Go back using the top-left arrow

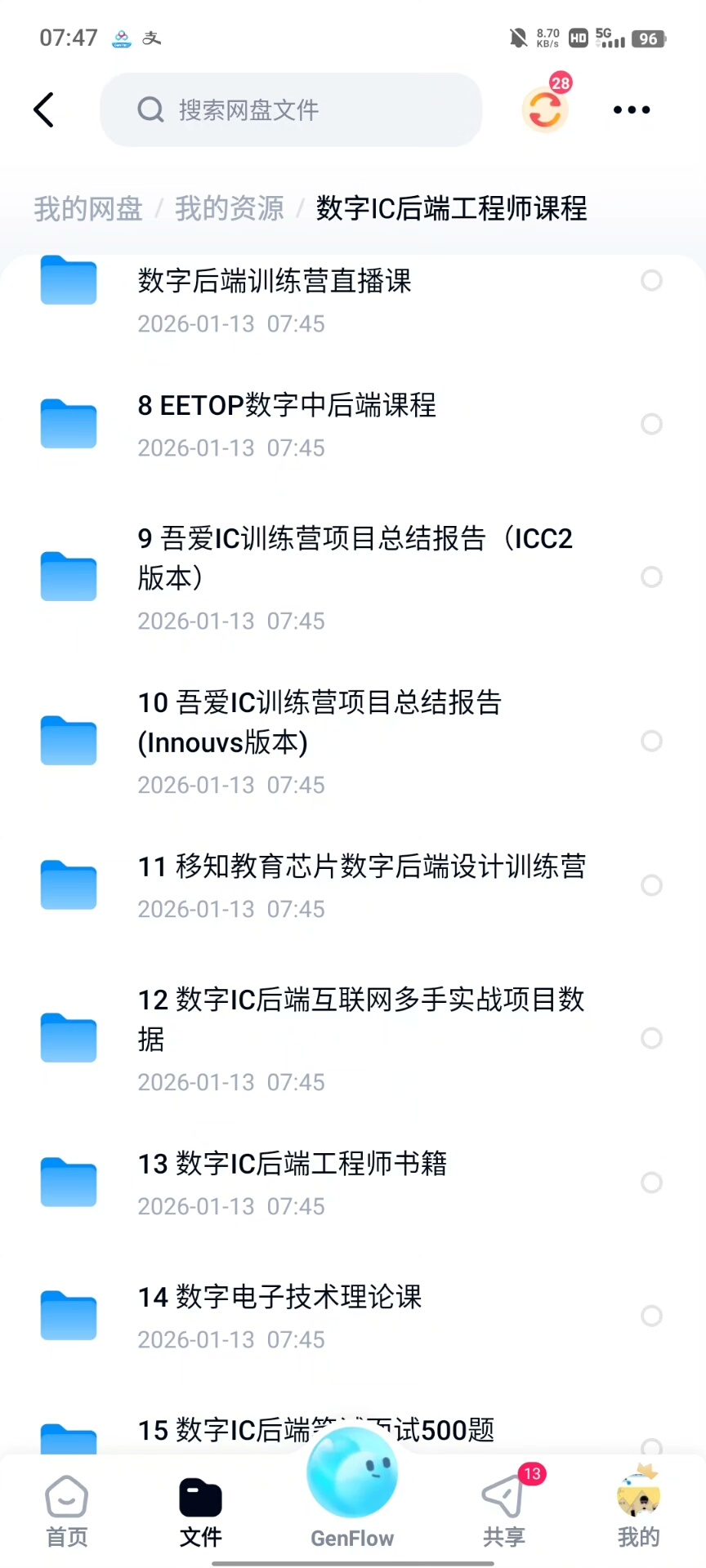tap(44, 109)
